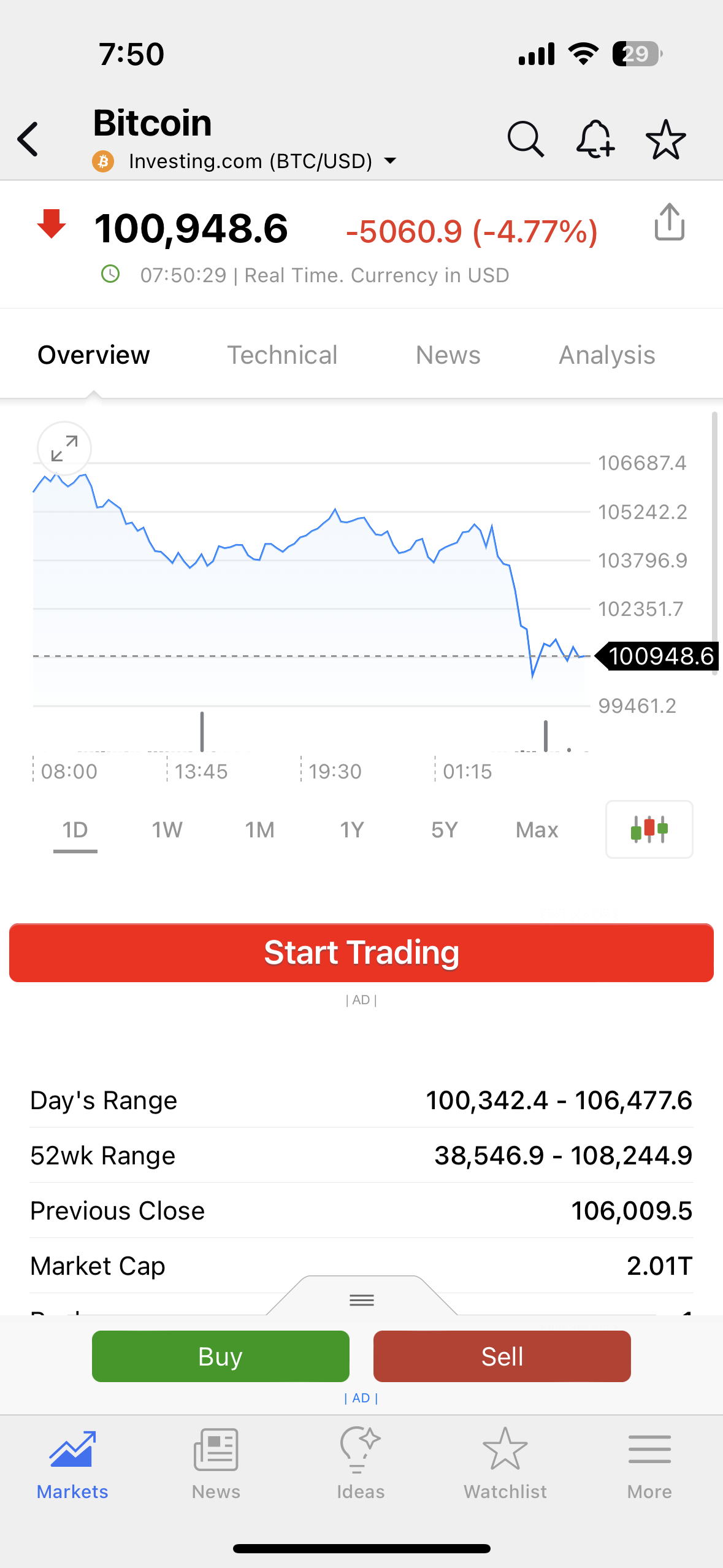Switch to the Technical tab

point(282,355)
